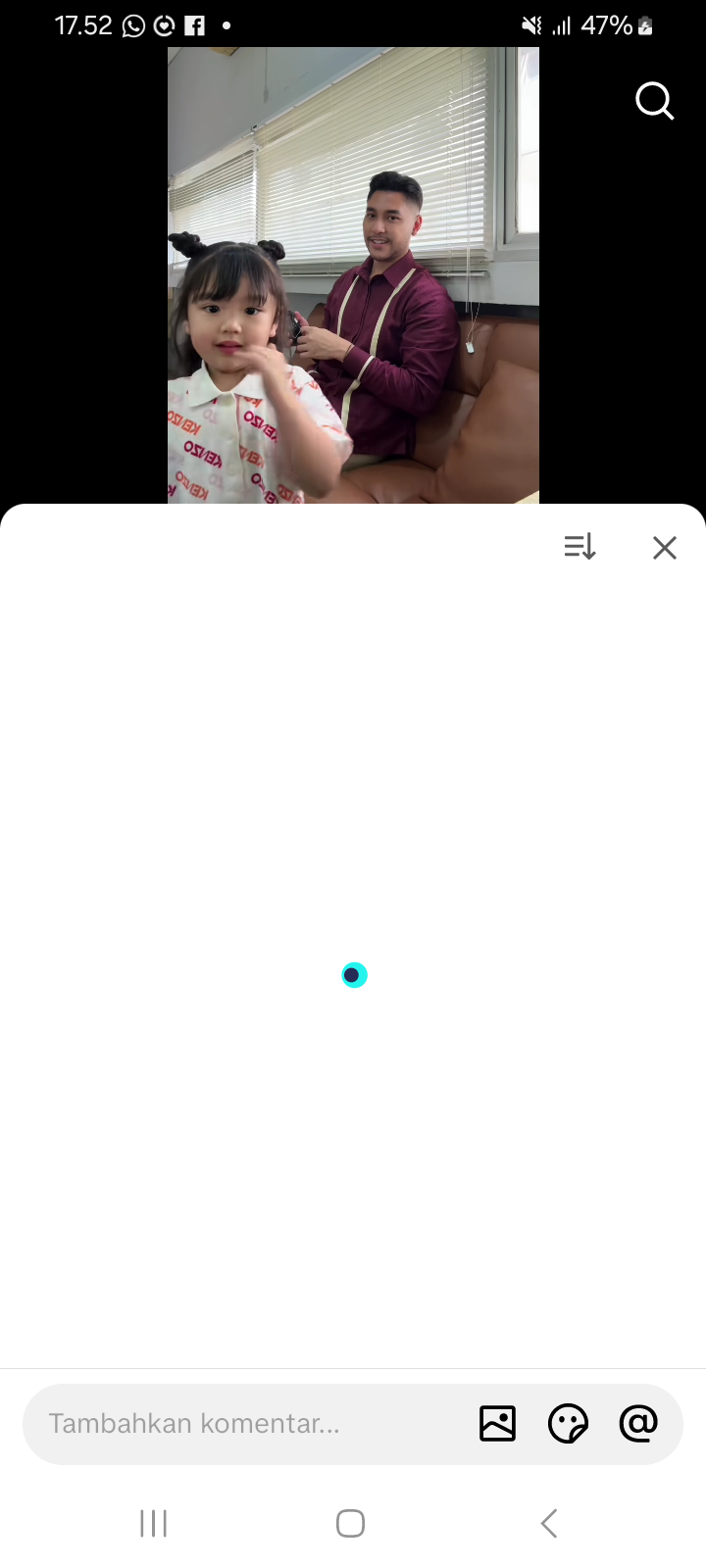Screen dimensions: 706x1568
Task: Open the comment sort options
Action: point(580,547)
